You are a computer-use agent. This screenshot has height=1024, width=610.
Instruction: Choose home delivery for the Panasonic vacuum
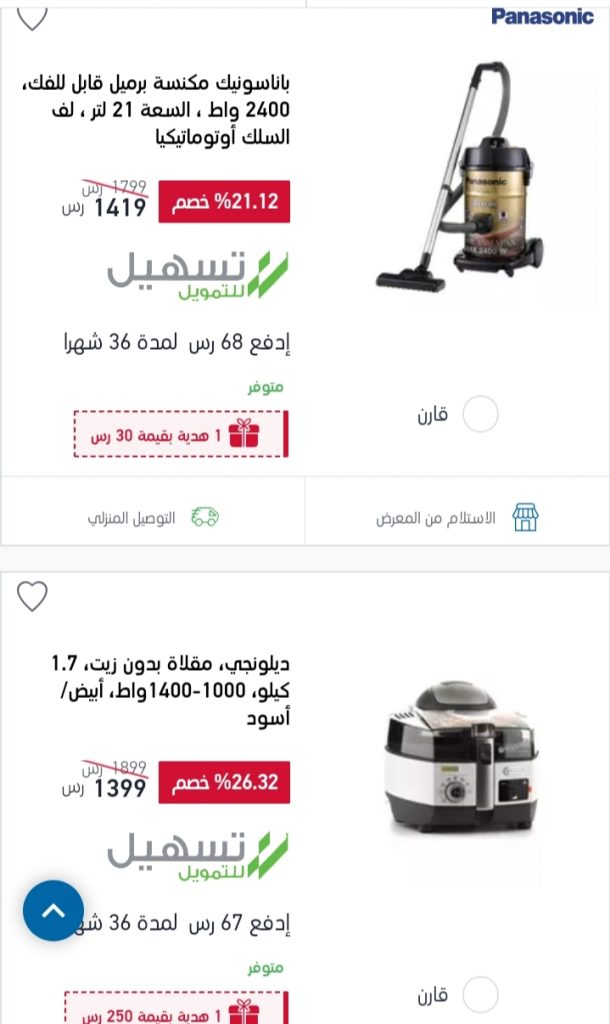pos(153,517)
